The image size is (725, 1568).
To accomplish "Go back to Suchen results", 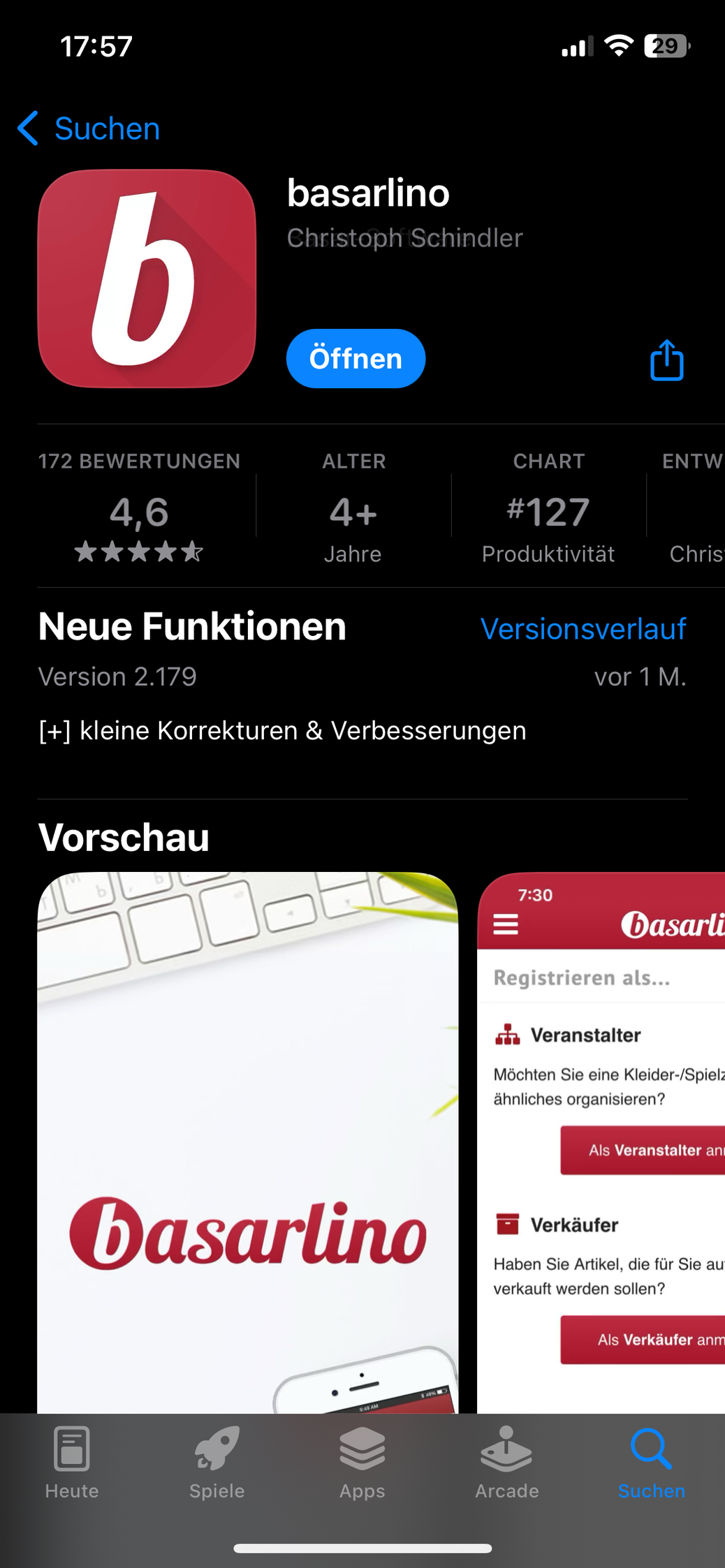I will [x=89, y=128].
